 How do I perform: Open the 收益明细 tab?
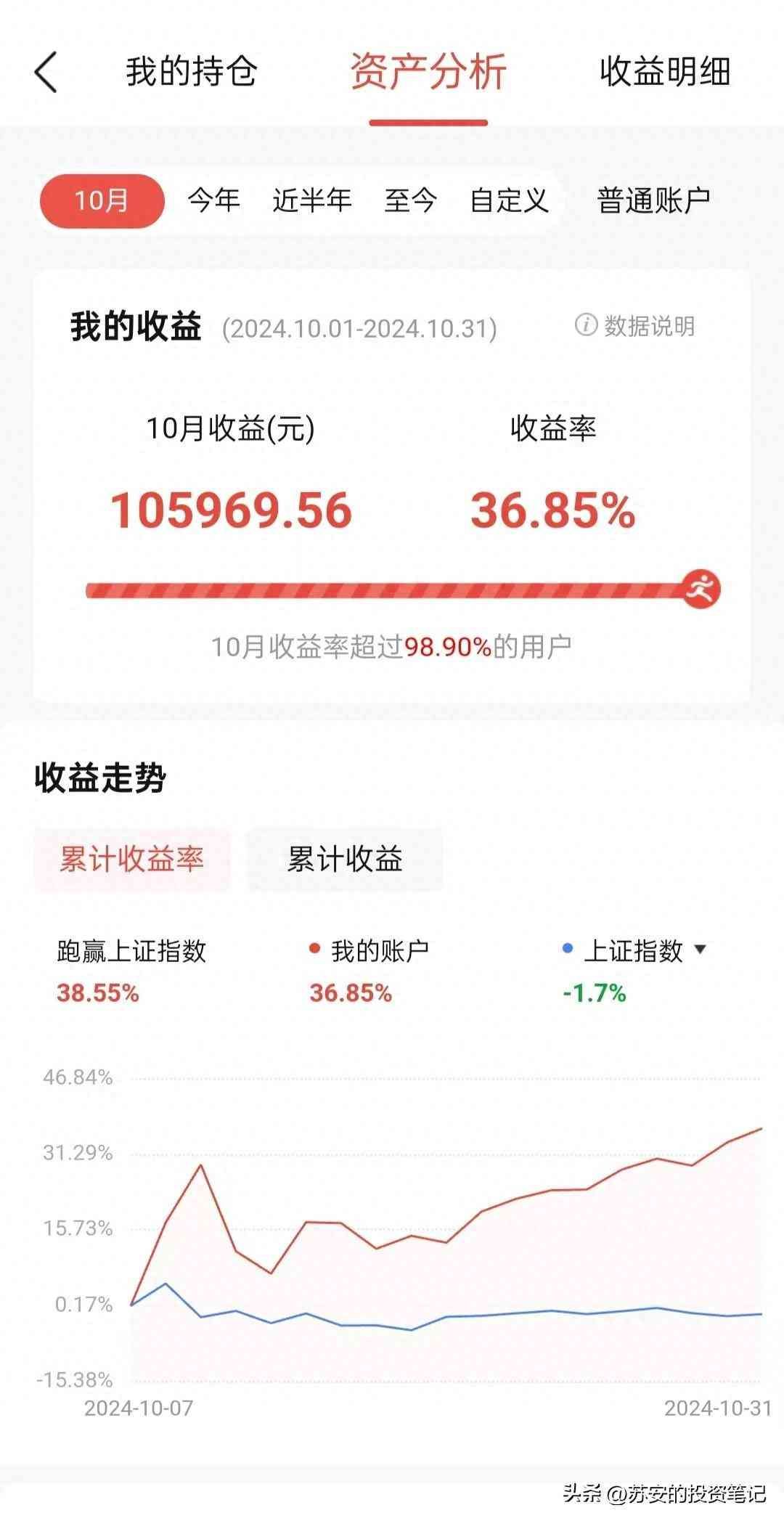[665, 73]
